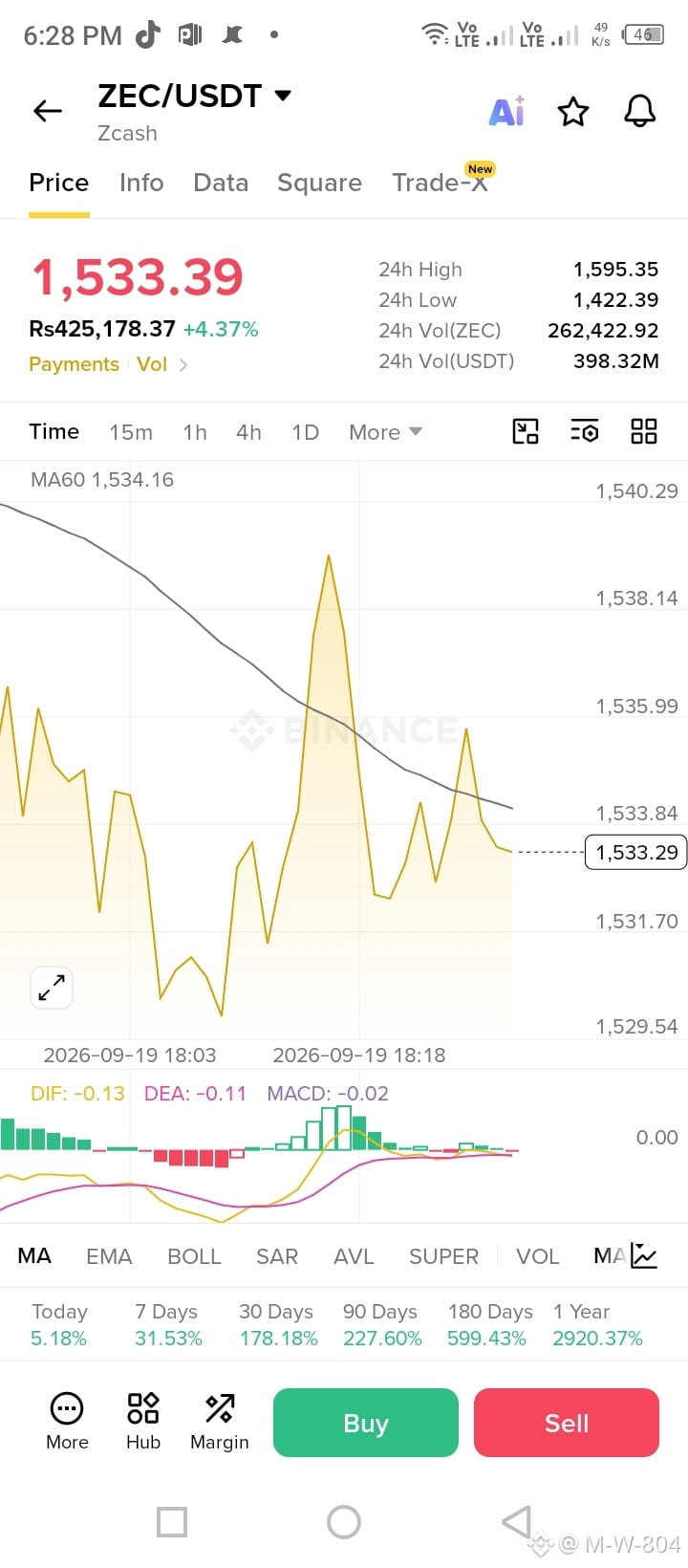Open Margin trading
688x1568 pixels.
[x=220, y=1422]
